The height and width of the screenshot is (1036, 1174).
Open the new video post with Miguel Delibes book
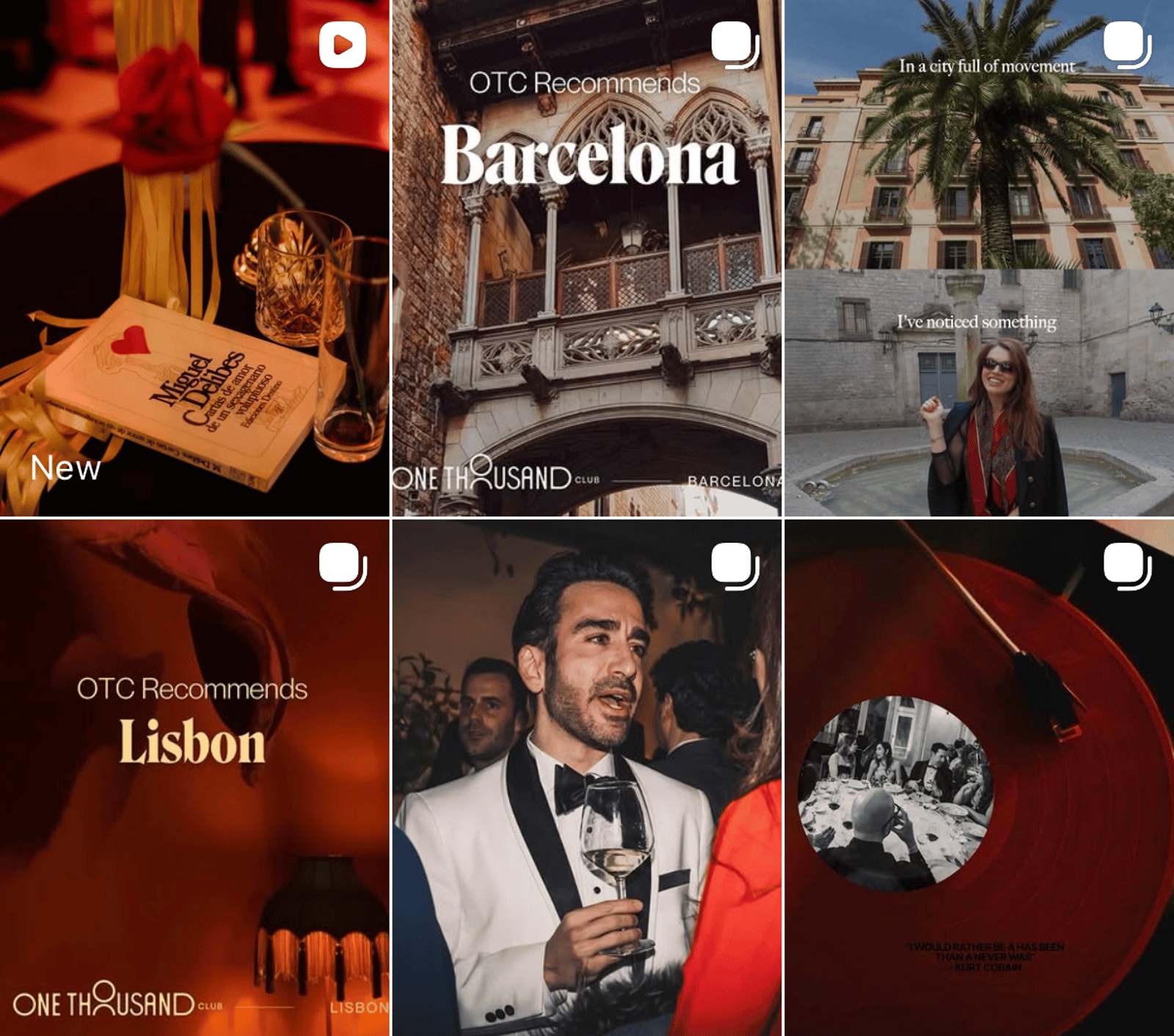point(194,258)
